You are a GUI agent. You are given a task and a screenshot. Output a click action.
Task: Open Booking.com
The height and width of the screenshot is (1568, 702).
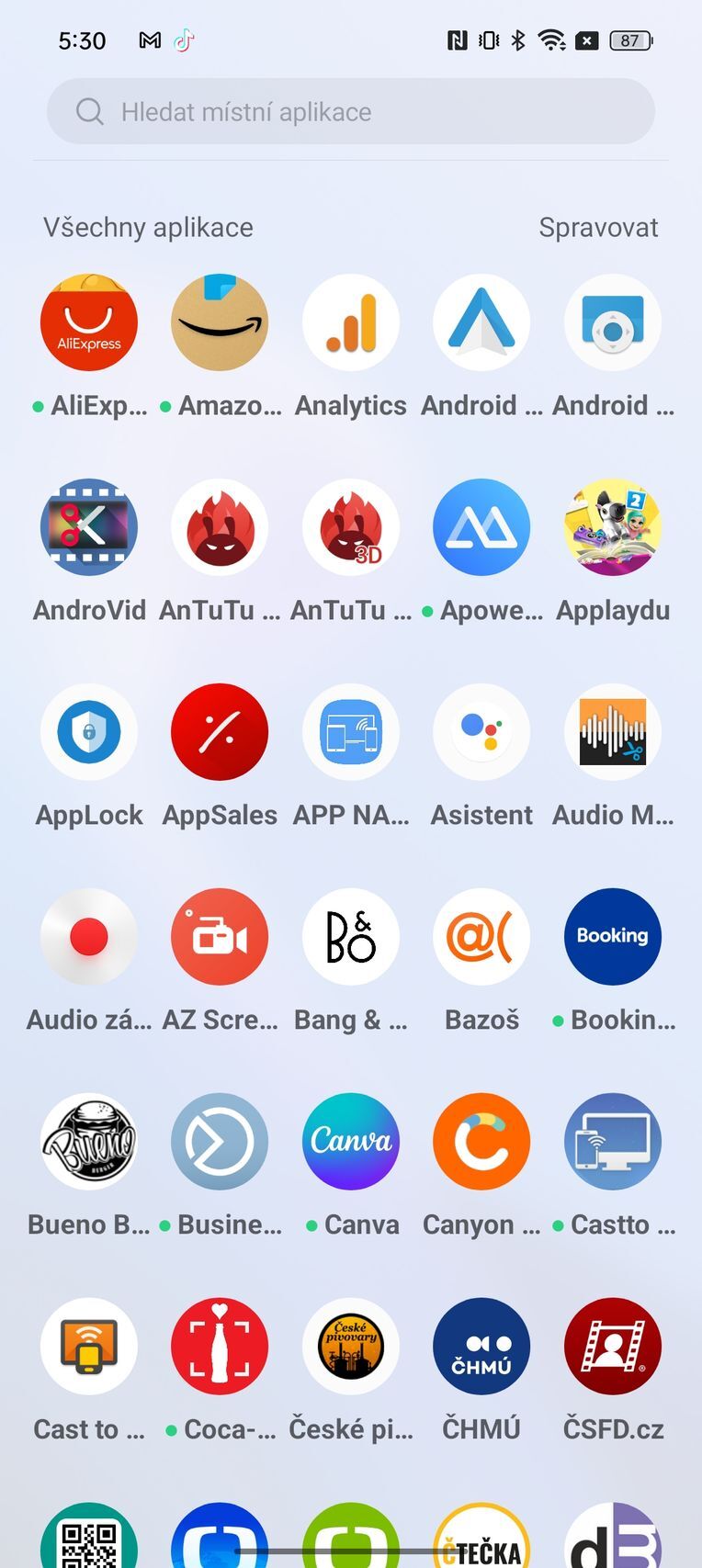tap(612, 937)
